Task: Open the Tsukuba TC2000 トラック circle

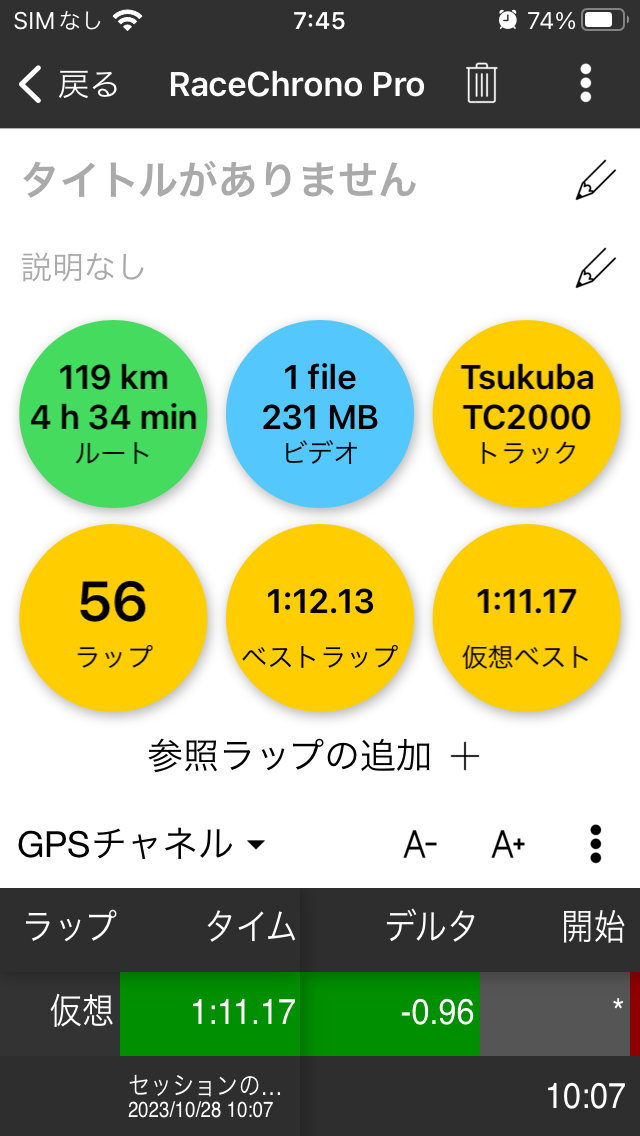Action: point(527,413)
